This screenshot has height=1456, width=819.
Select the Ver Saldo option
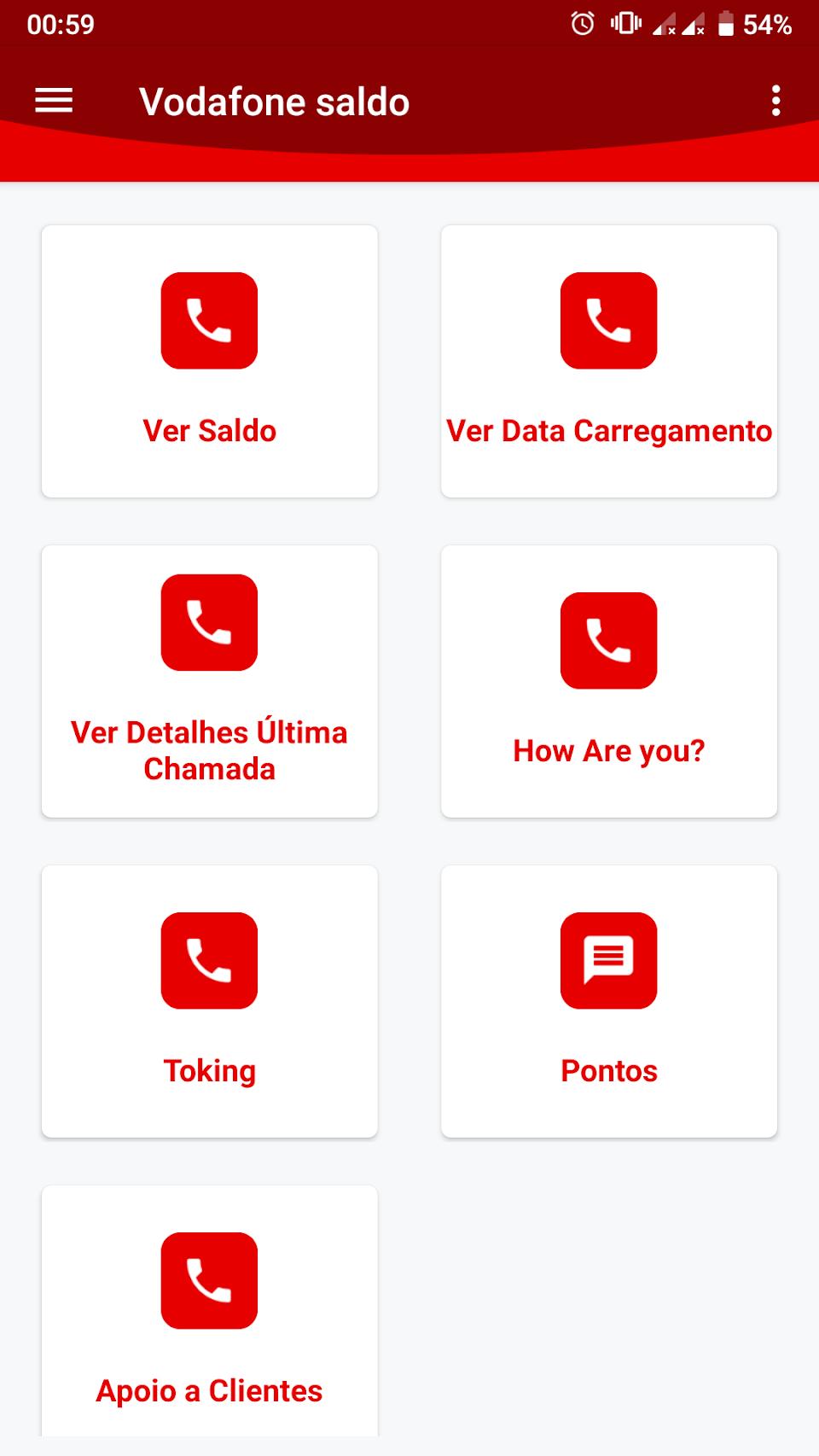click(209, 431)
